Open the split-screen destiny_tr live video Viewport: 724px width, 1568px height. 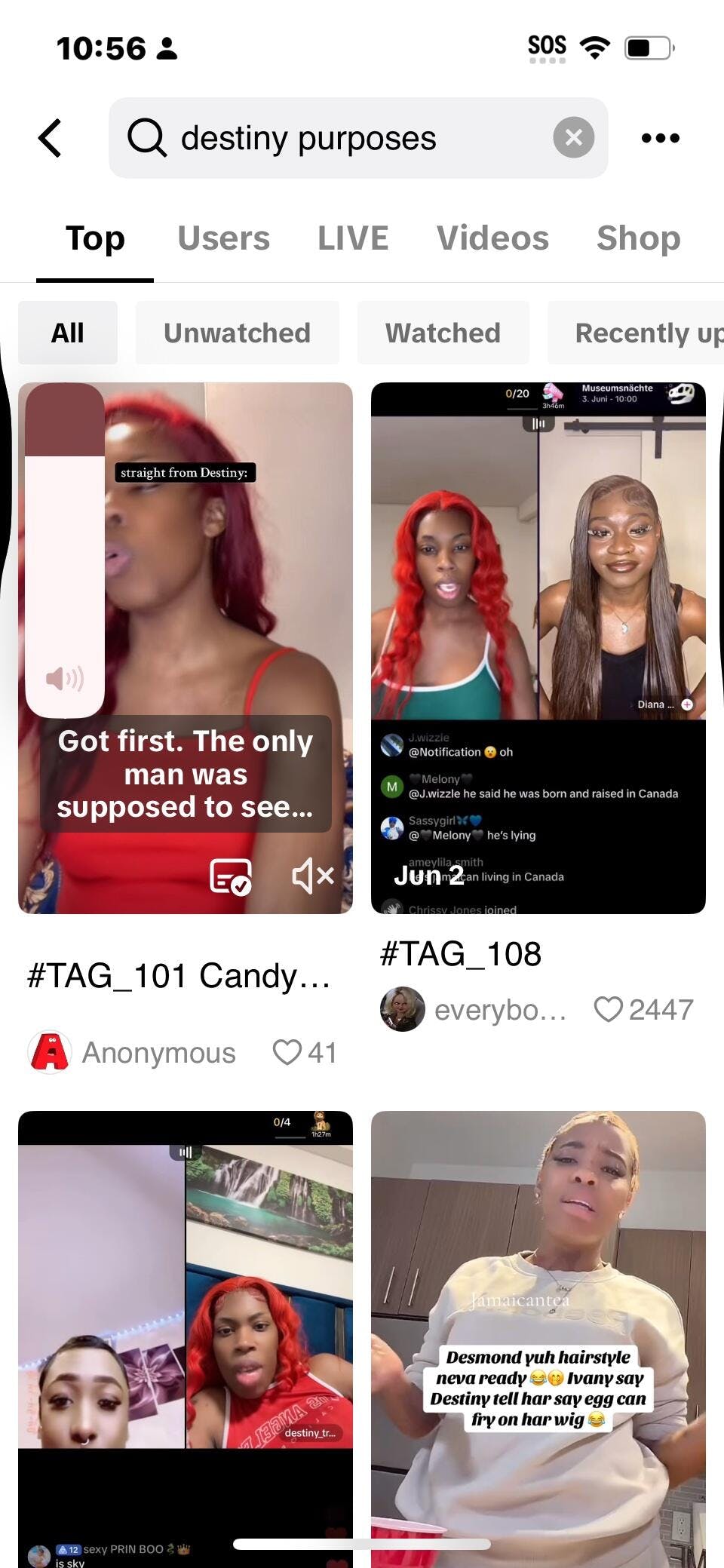[186, 1339]
